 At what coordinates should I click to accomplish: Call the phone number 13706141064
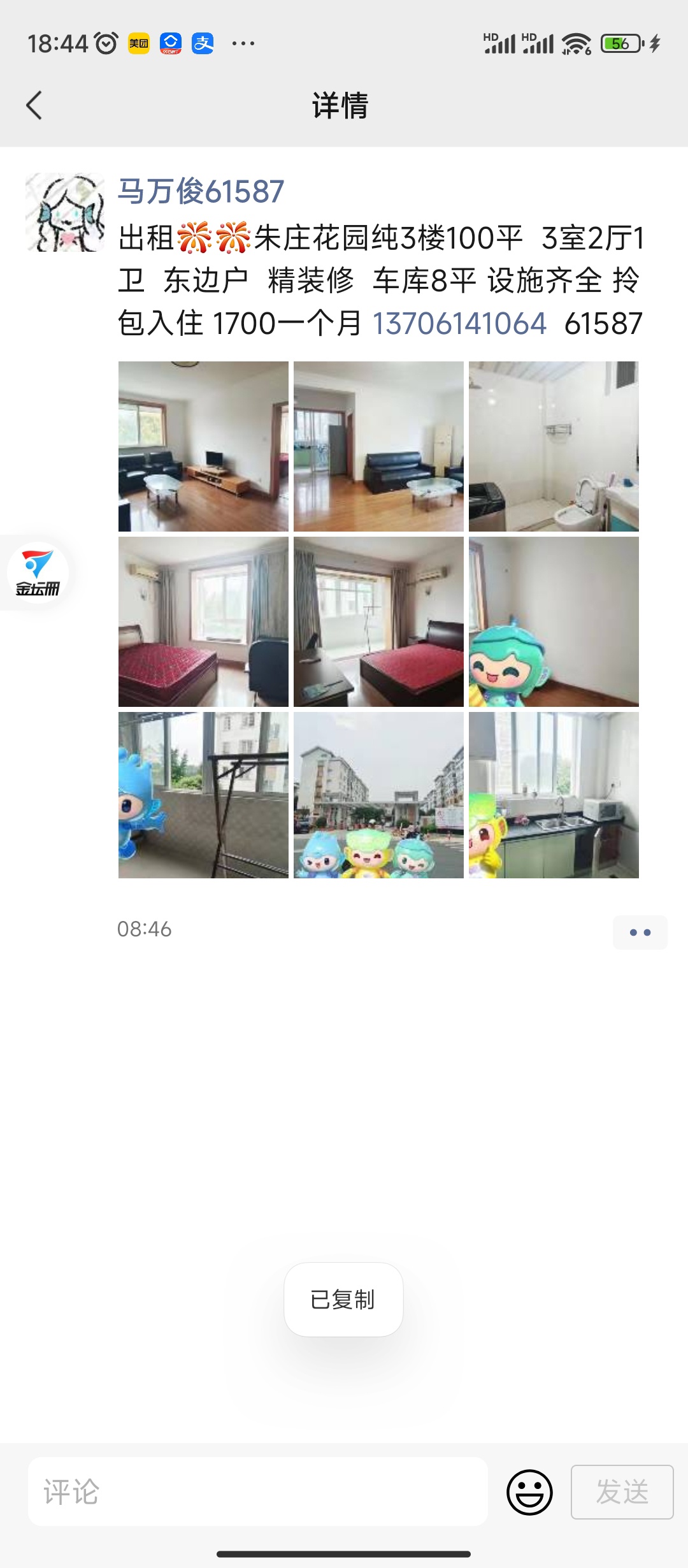click(459, 323)
